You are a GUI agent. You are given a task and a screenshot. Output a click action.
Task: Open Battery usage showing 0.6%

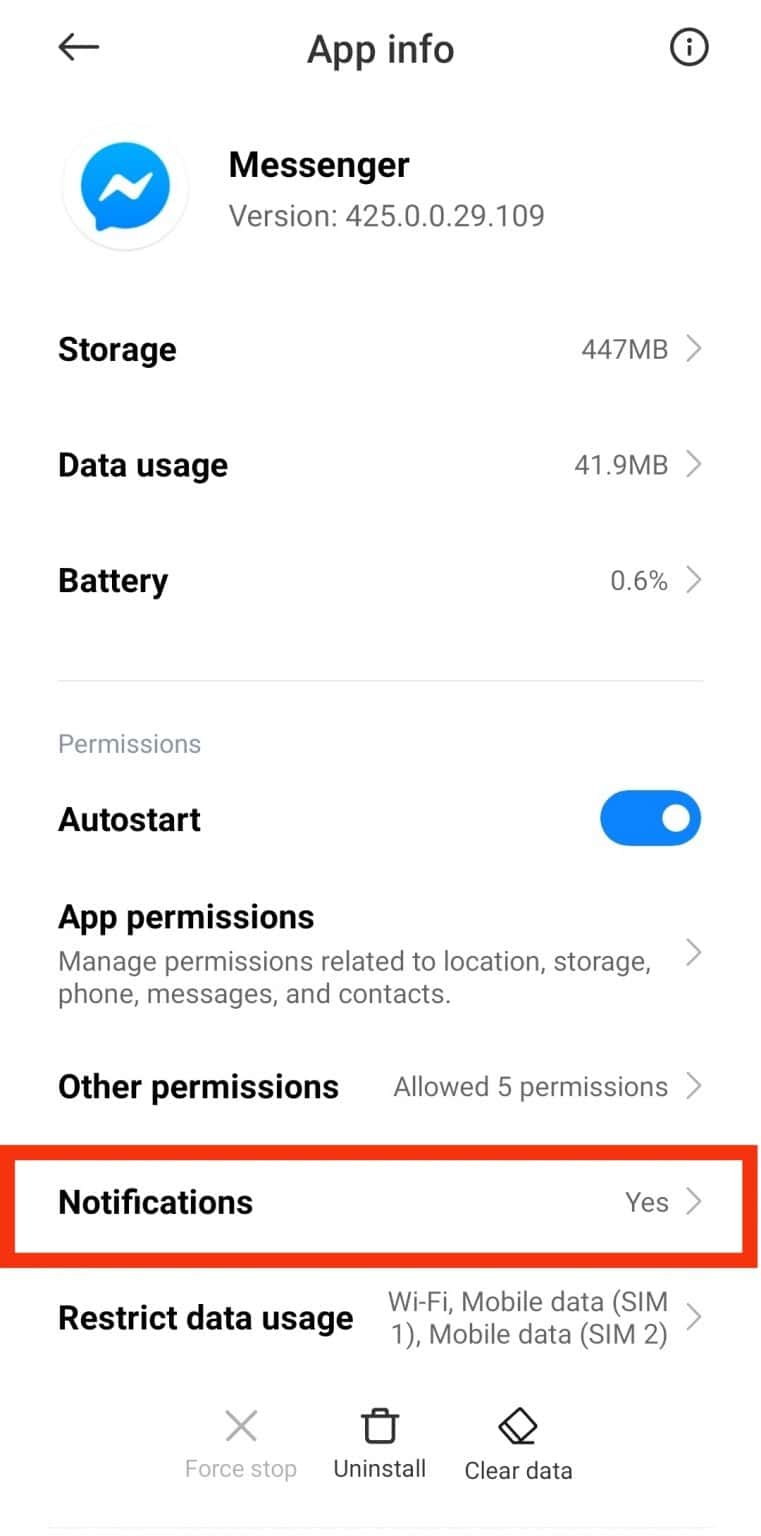380,580
